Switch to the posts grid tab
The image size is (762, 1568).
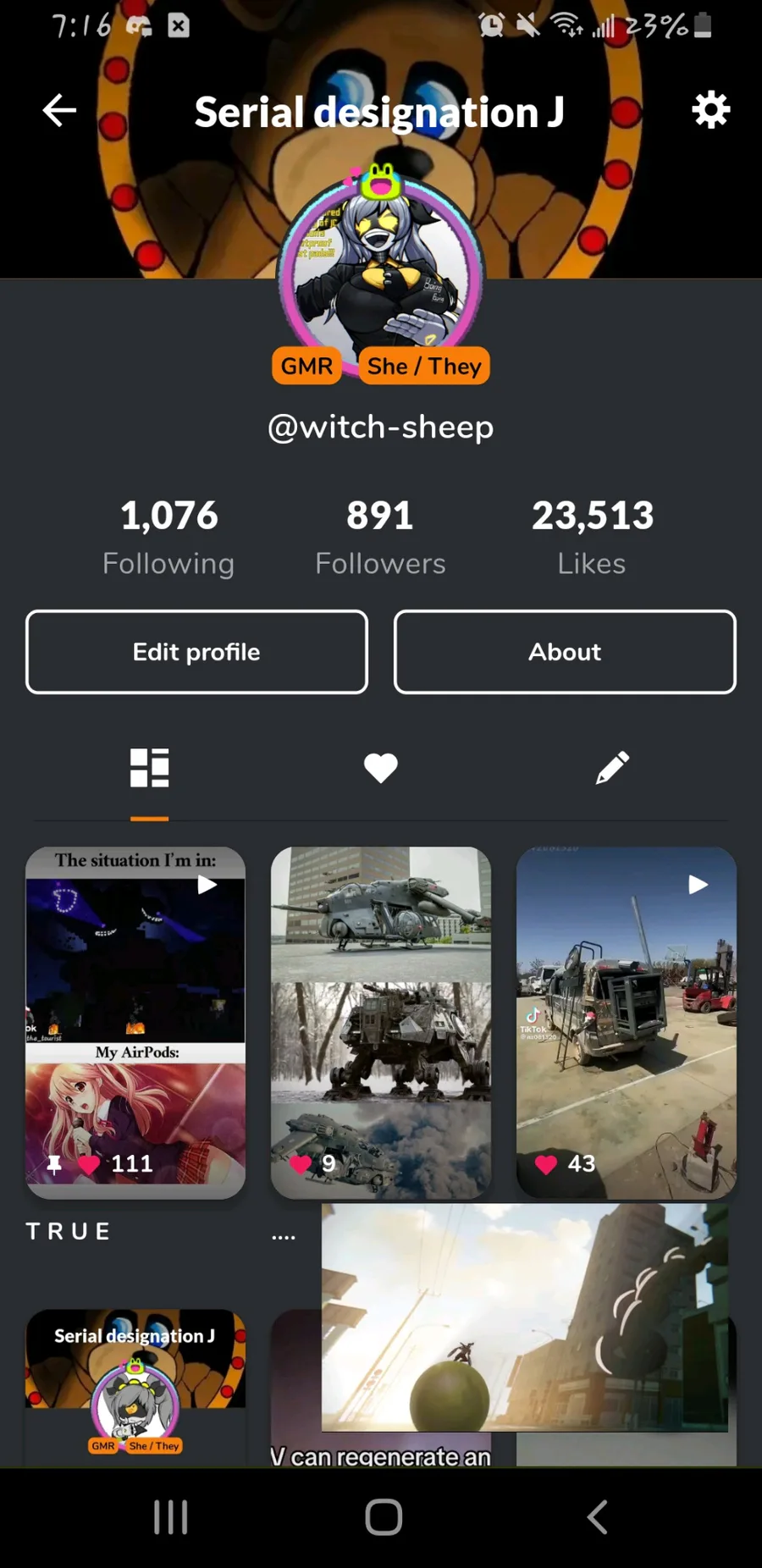[149, 768]
